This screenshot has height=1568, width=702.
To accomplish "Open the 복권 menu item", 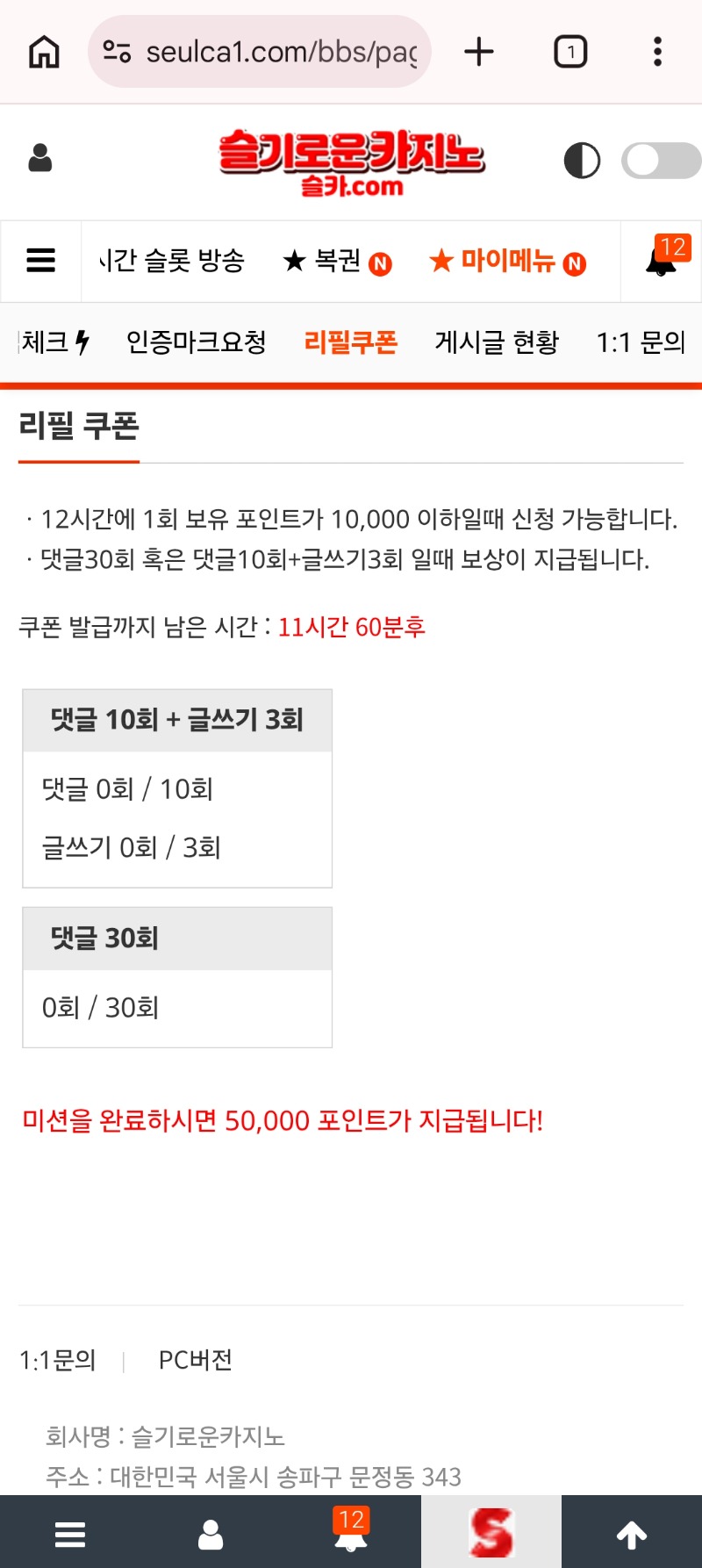I will click(337, 261).
